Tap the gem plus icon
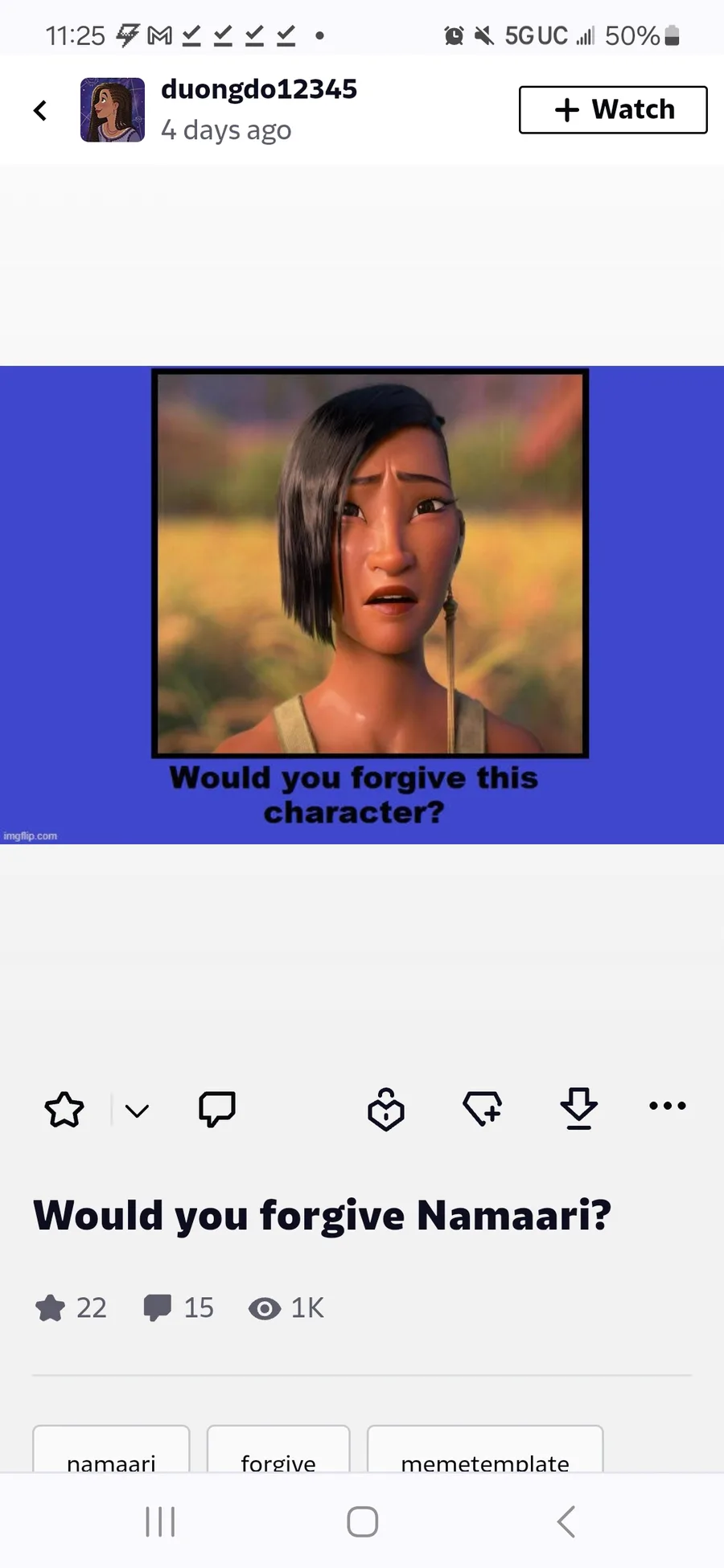724x1568 pixels. [x=483, y=1108]
